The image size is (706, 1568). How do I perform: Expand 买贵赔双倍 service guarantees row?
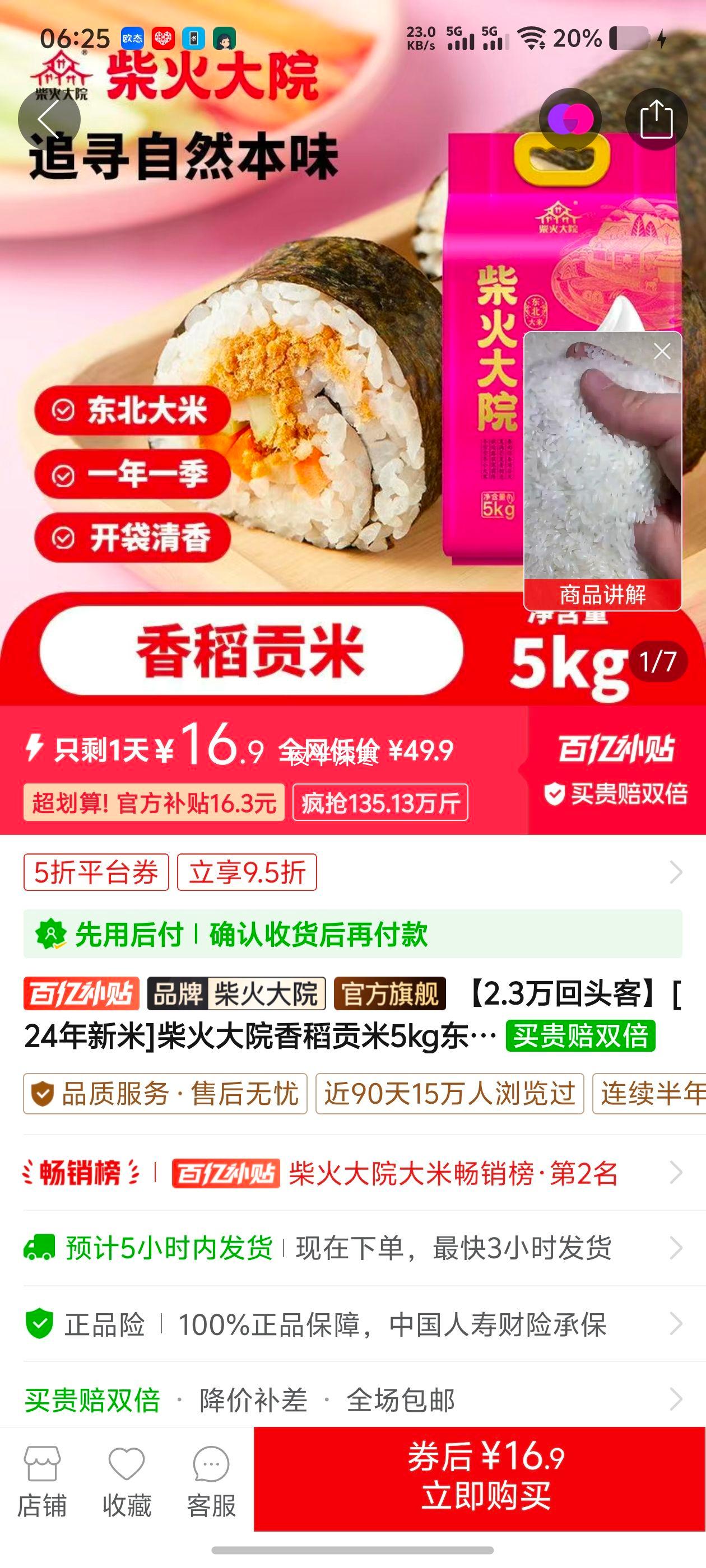(x=352, y=1399)
